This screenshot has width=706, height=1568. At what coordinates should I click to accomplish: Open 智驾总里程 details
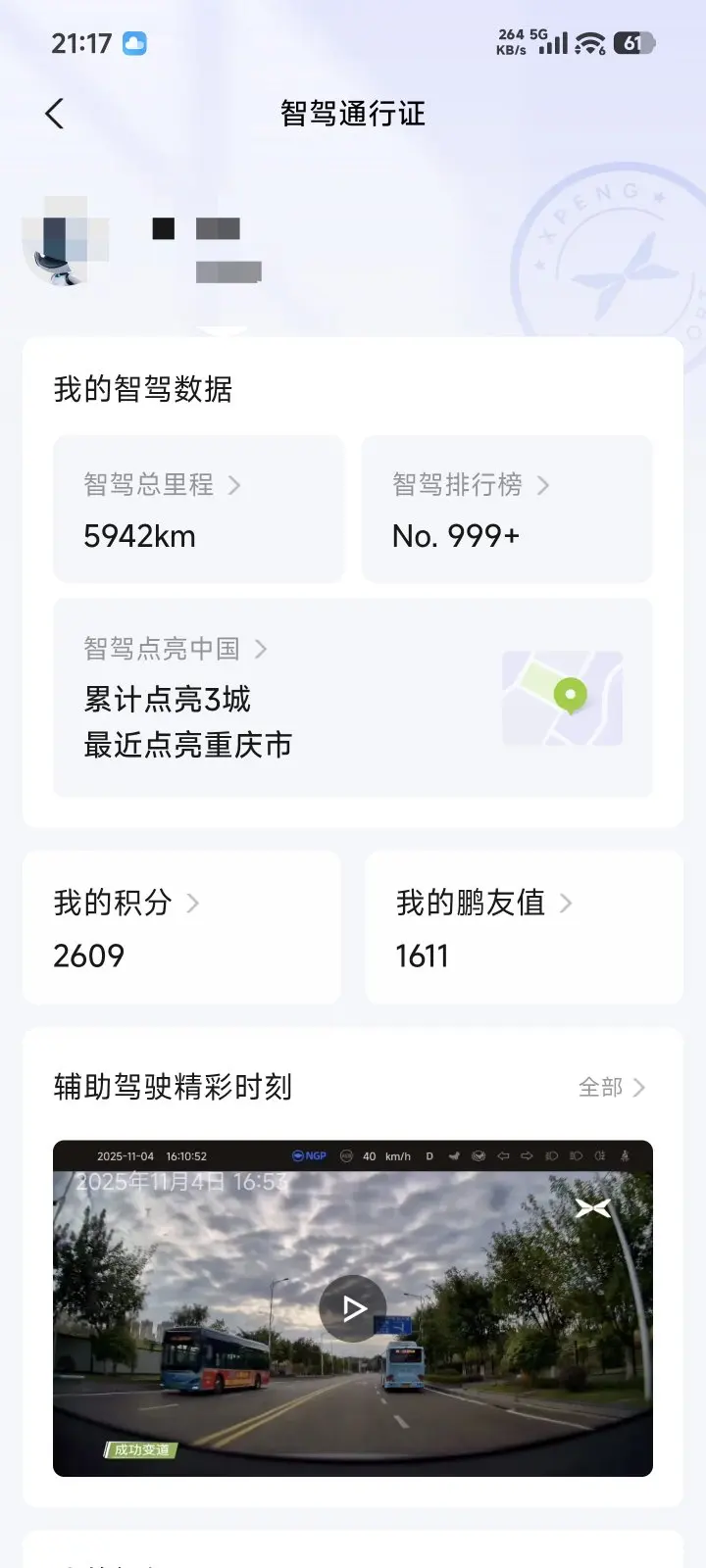point(198,510)
